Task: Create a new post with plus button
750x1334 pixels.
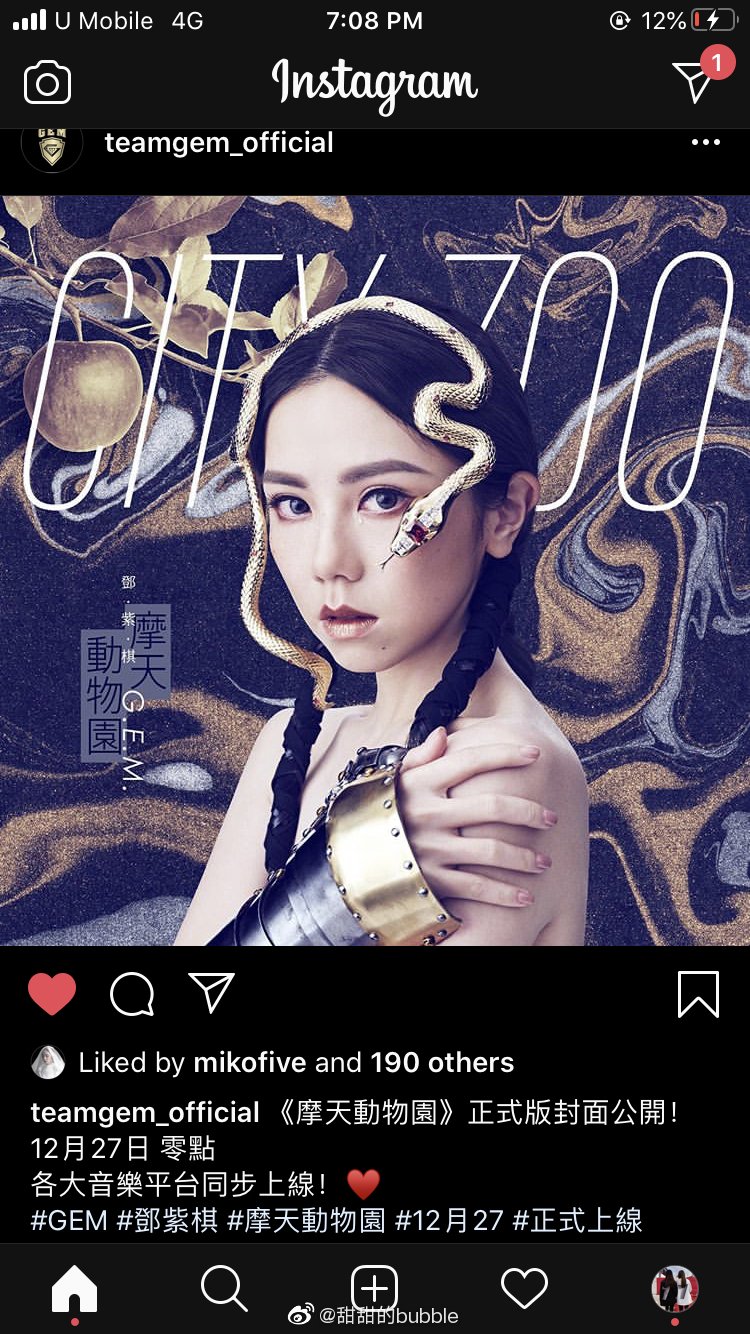Action: click(x=374, y=1288)
